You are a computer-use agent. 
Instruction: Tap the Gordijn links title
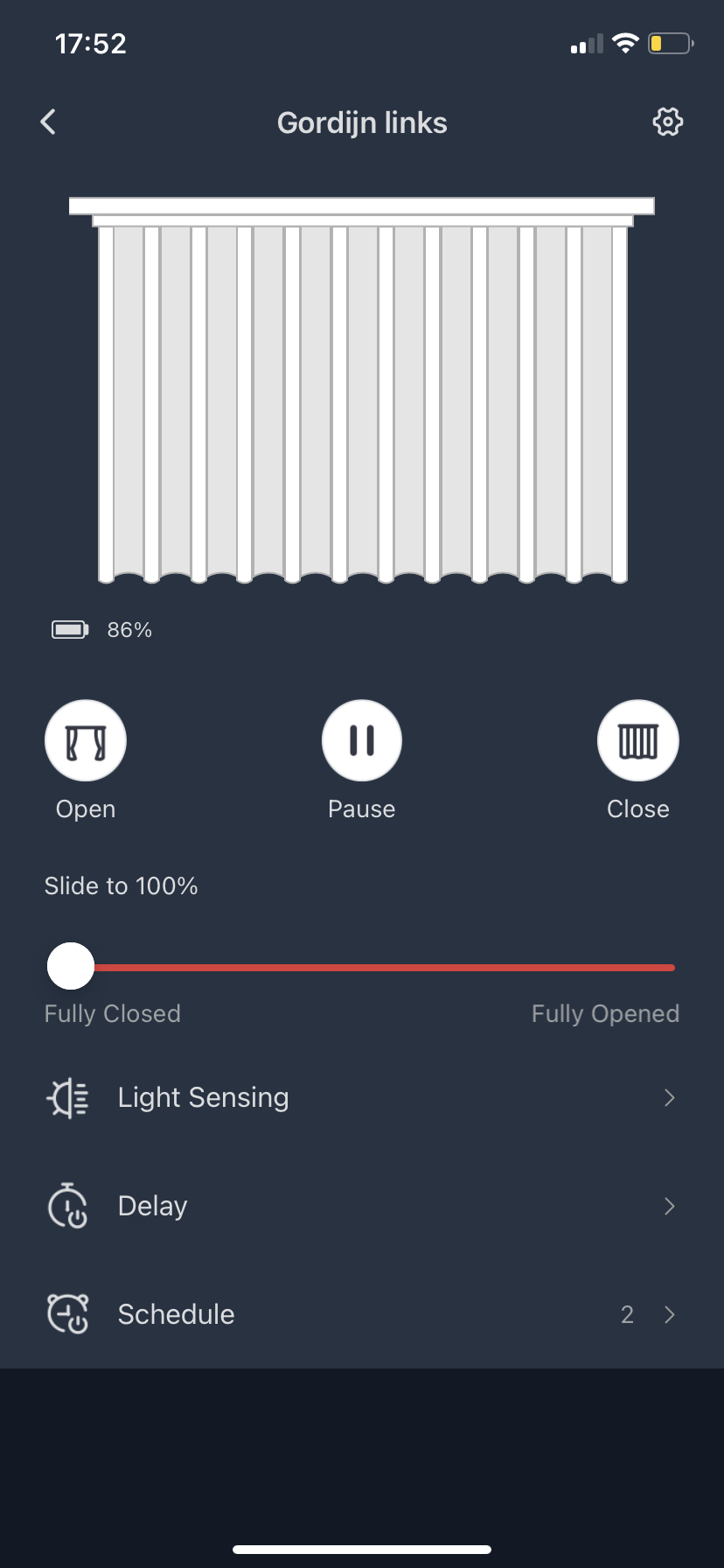click(362, 122)
